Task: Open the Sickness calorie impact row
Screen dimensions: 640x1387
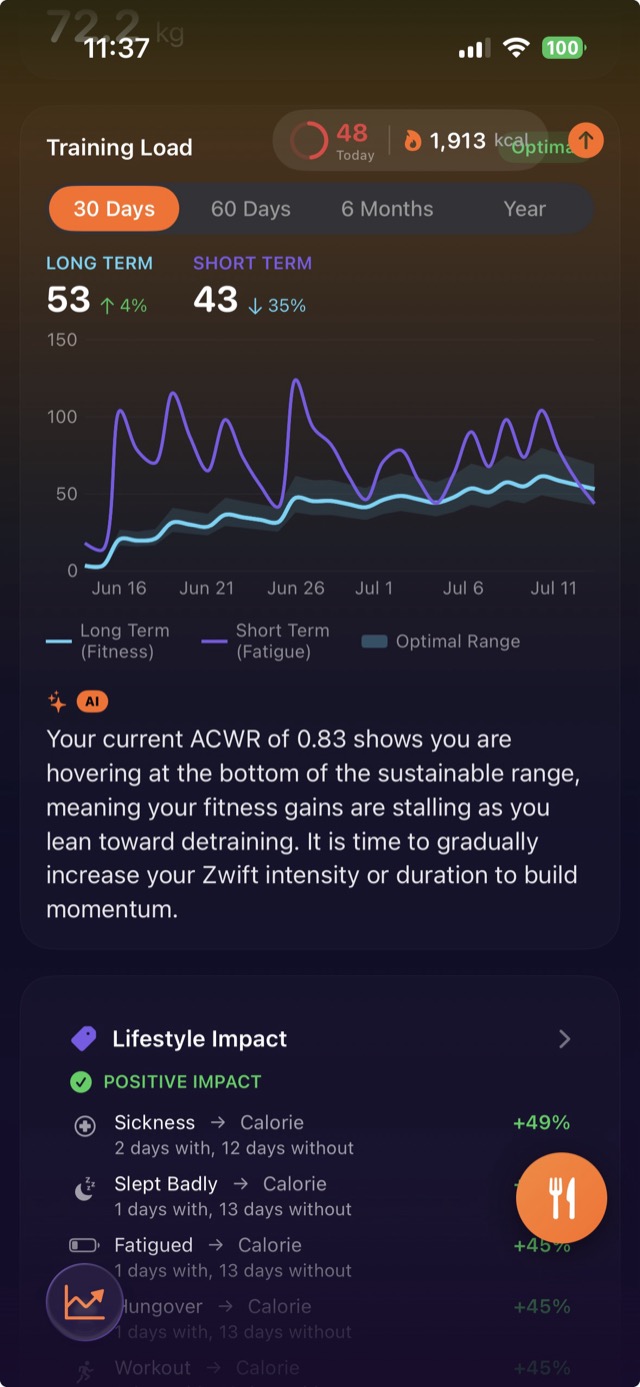Action: coord(321,1134)
